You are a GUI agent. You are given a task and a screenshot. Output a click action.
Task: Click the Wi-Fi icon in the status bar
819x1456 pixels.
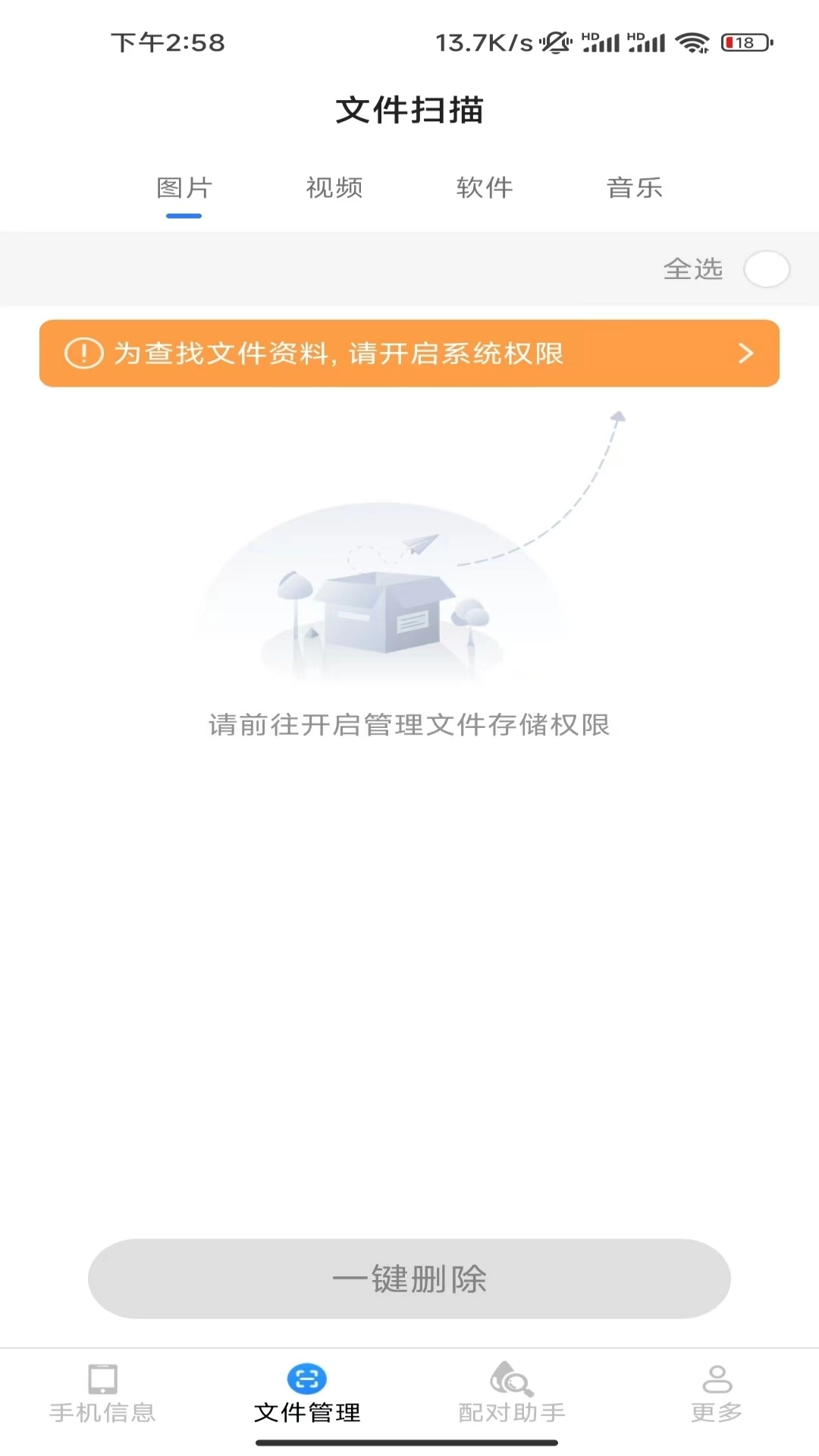(692, 43)
